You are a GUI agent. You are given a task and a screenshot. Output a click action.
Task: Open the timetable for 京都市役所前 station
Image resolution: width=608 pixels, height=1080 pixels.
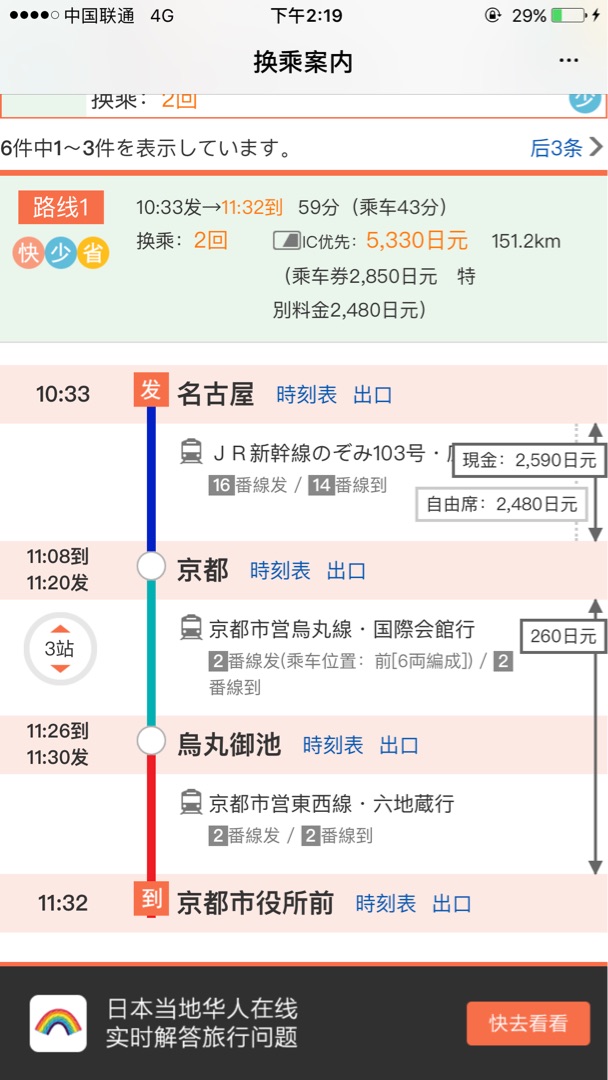(386, 904)
